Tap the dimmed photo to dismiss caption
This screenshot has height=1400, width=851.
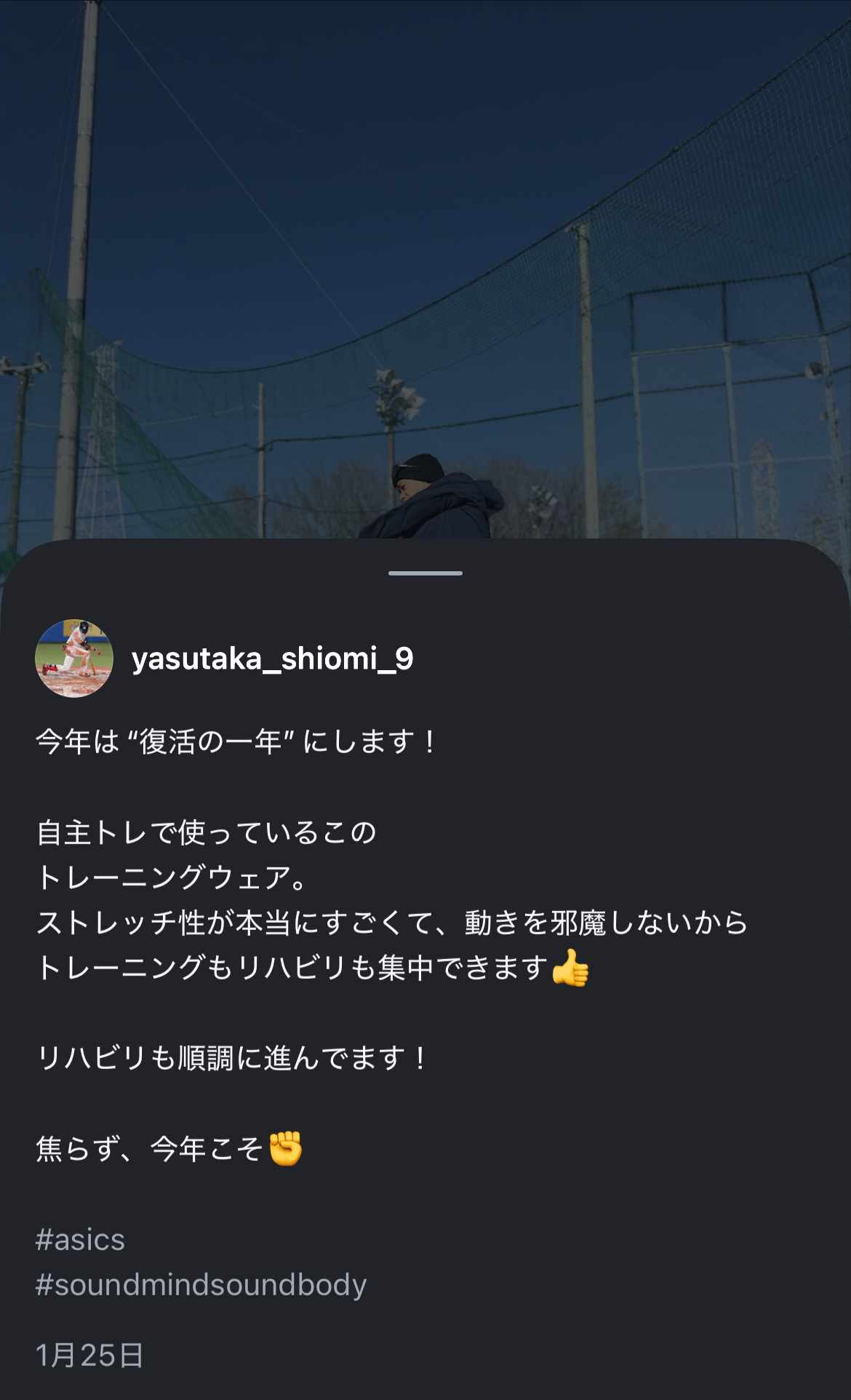tap(425, 255)
